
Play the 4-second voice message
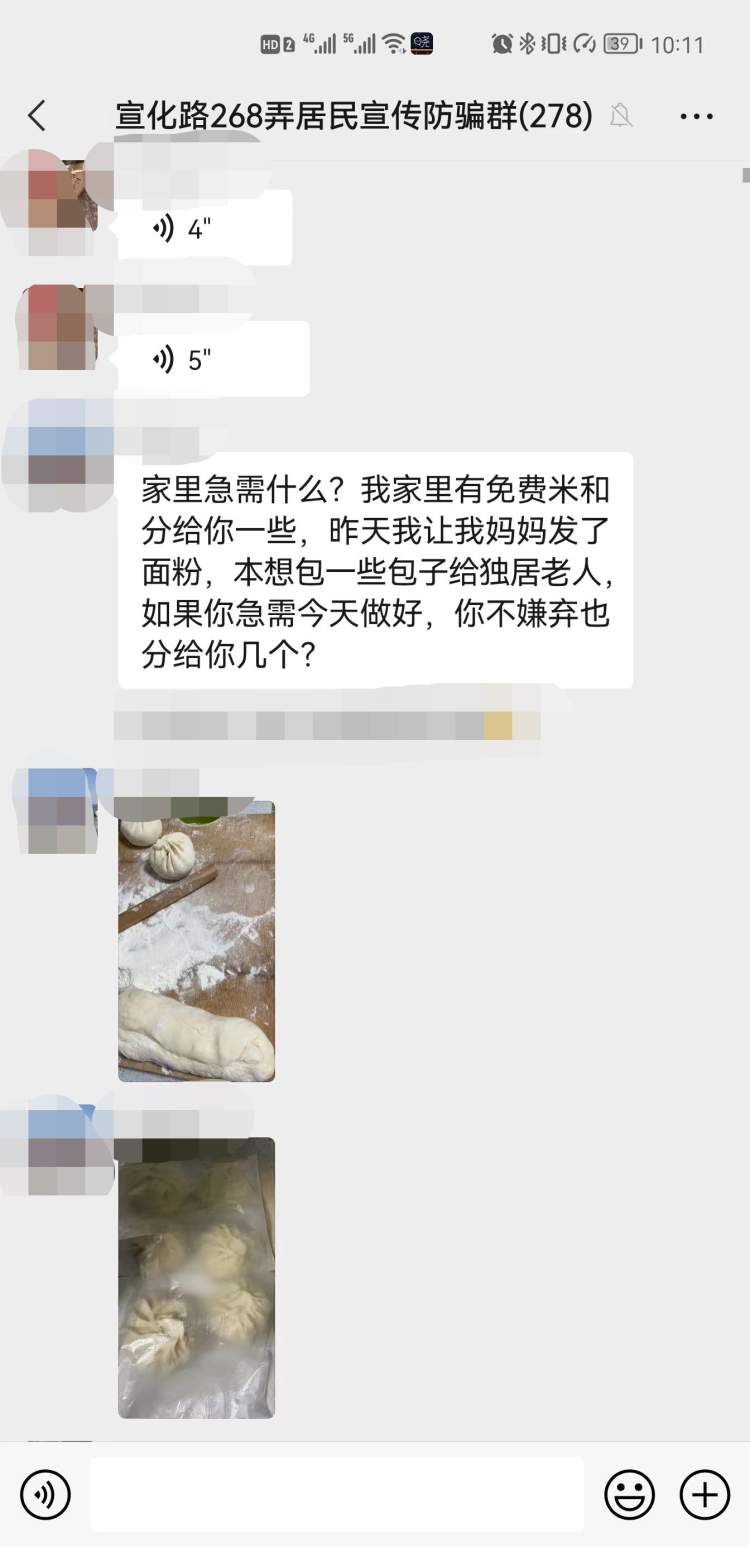(204, 229)
